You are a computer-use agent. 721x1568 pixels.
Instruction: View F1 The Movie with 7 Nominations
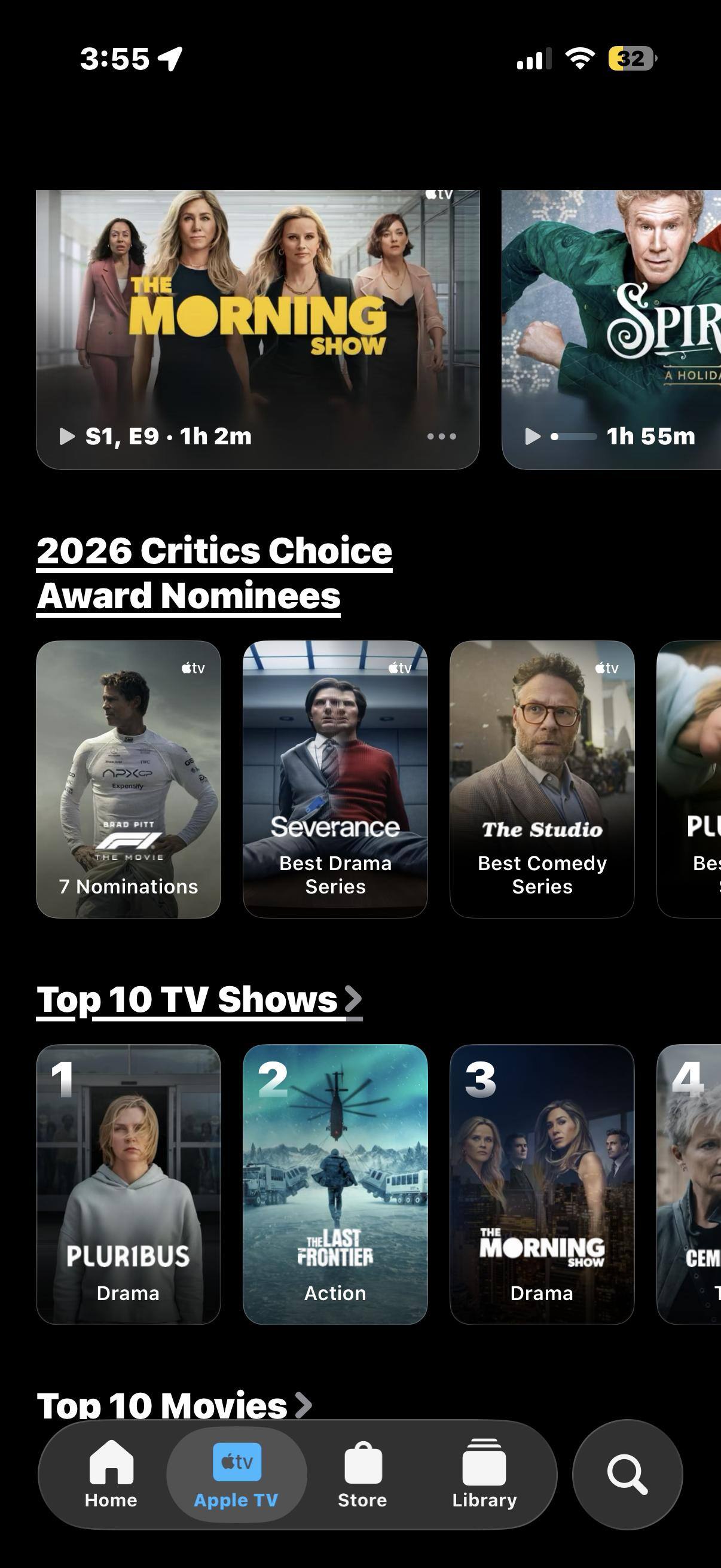pyautogui.click(x=129, y=779)
